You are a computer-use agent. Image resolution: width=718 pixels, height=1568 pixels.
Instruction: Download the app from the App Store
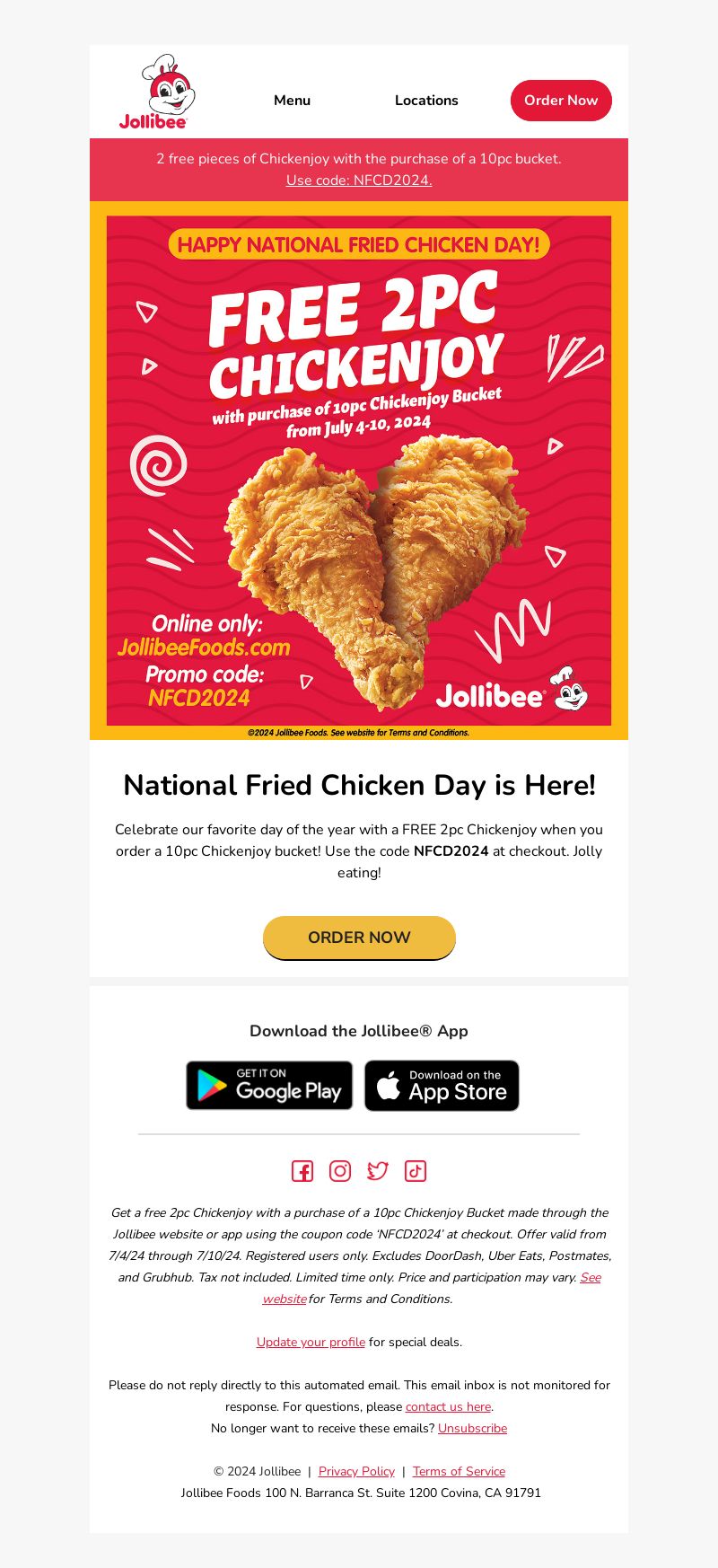[442, 1086]
